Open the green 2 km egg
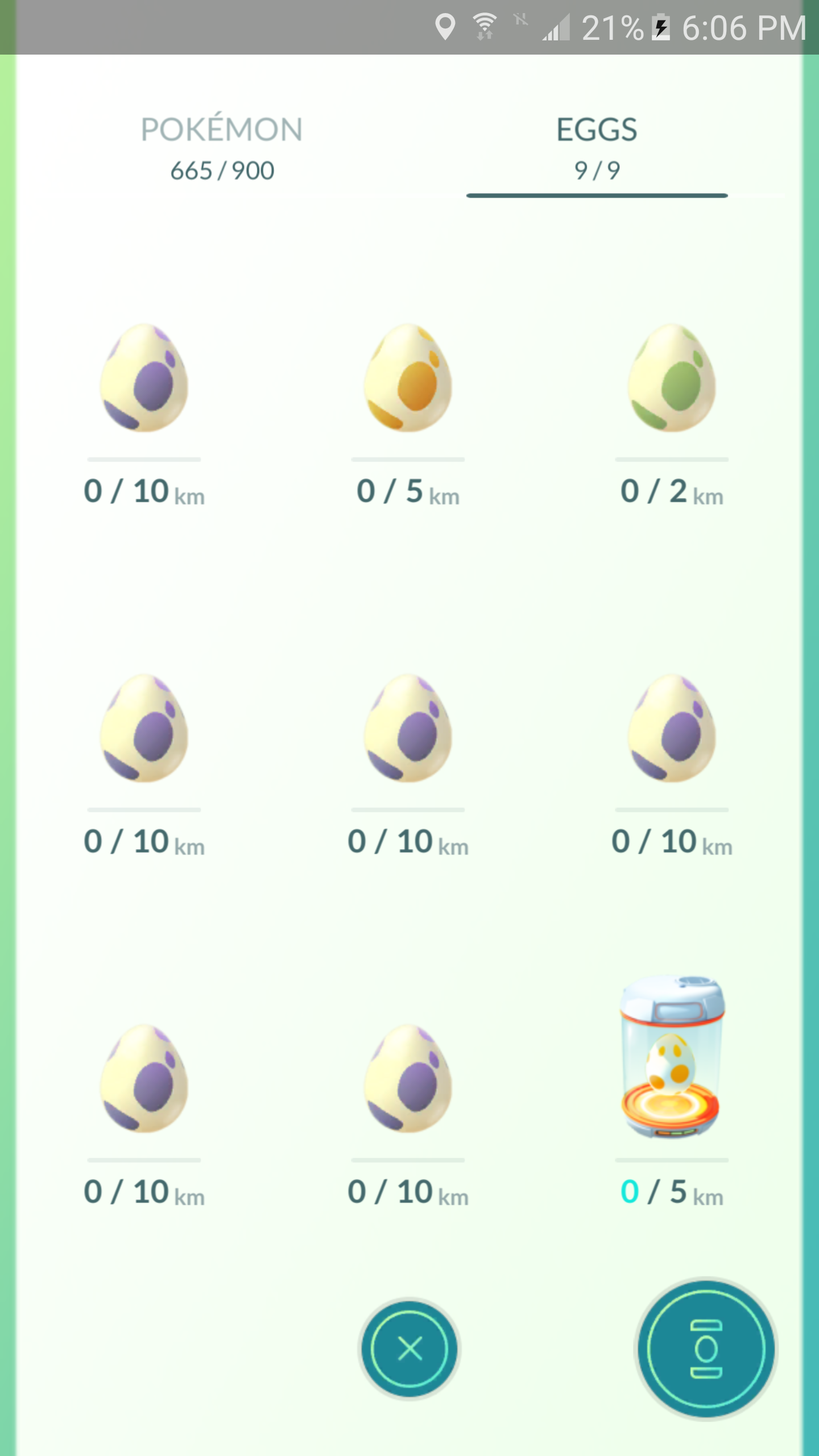This screenshot has width=819, height=1456. 672,378
